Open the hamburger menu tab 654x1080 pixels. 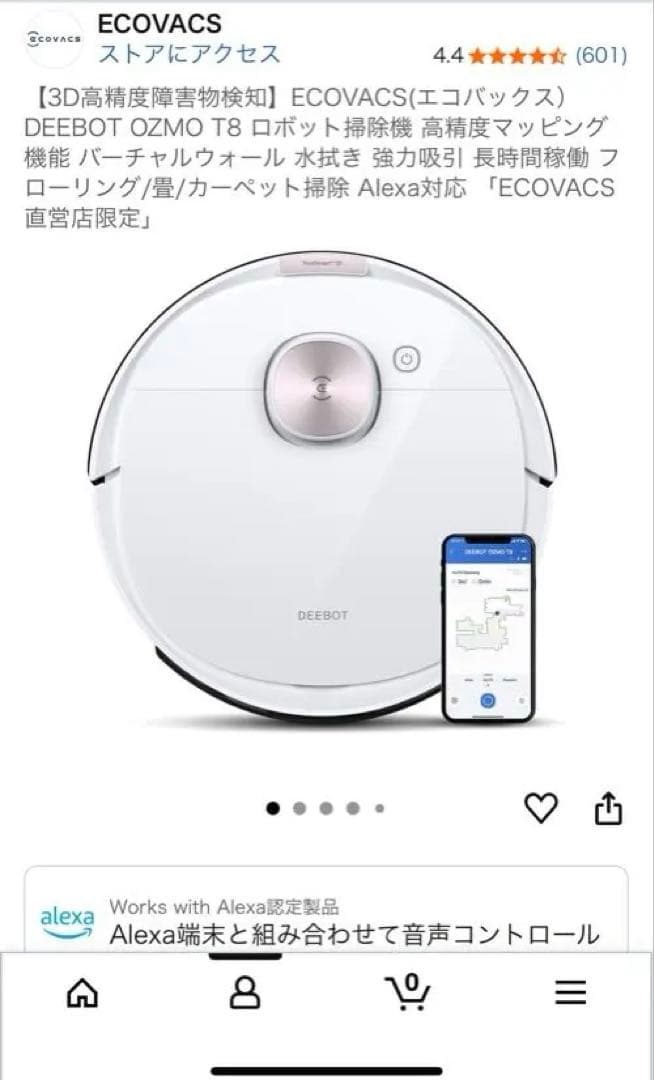click(x=571, y=993)
